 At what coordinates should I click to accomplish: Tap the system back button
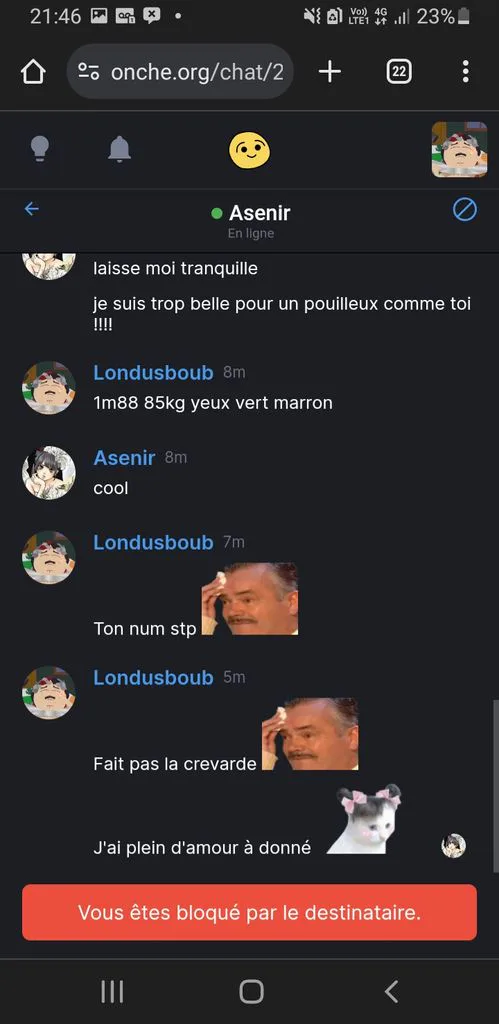coord(391,991)
